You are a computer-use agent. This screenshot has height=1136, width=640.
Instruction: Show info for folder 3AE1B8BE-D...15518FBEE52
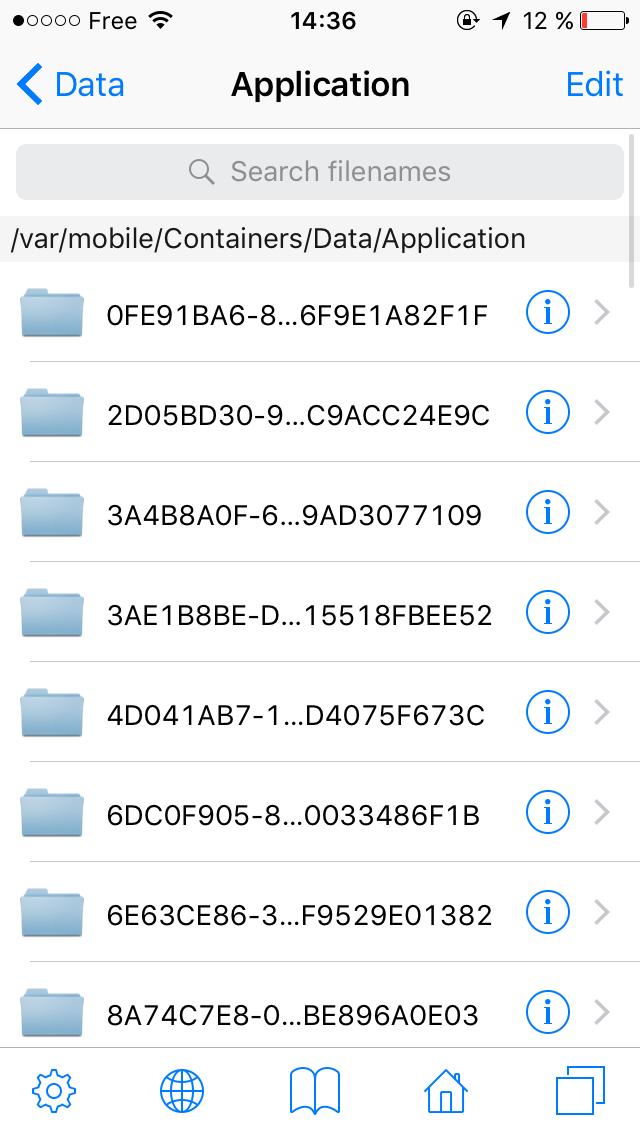[547, 613]
